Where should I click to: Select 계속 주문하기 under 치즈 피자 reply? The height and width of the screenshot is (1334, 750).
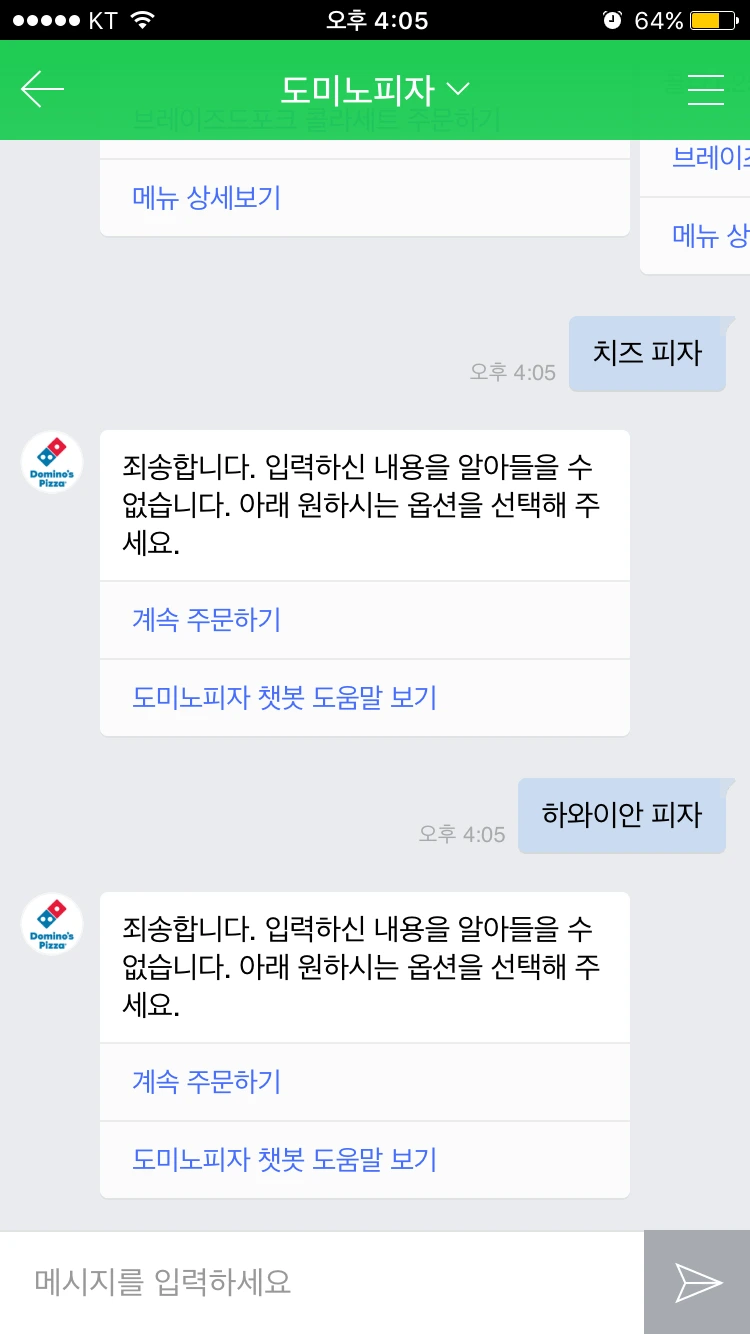365,620
